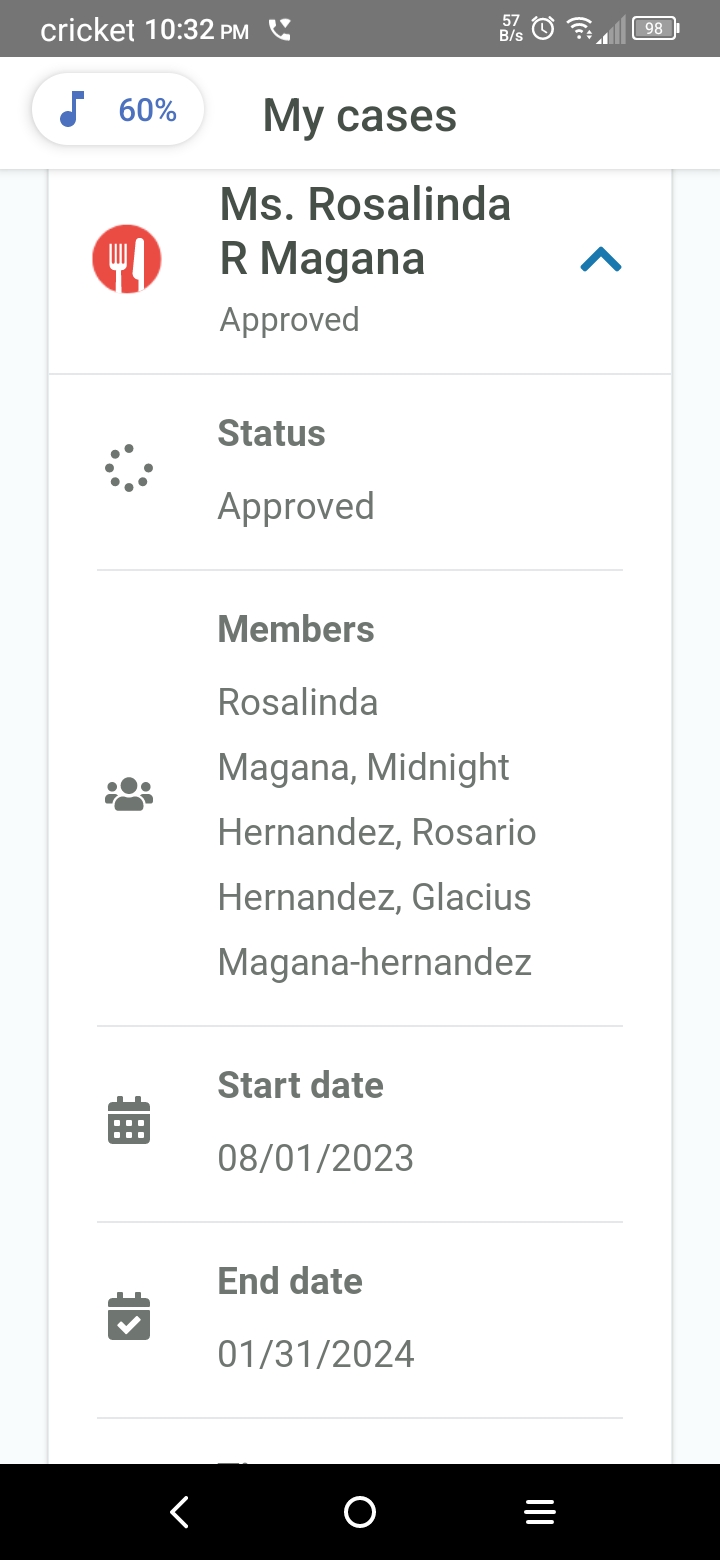The height and width of the screenshot is (1560, 720).
Task: Open the music note 60% volume pill
Action: coord(118,110)
